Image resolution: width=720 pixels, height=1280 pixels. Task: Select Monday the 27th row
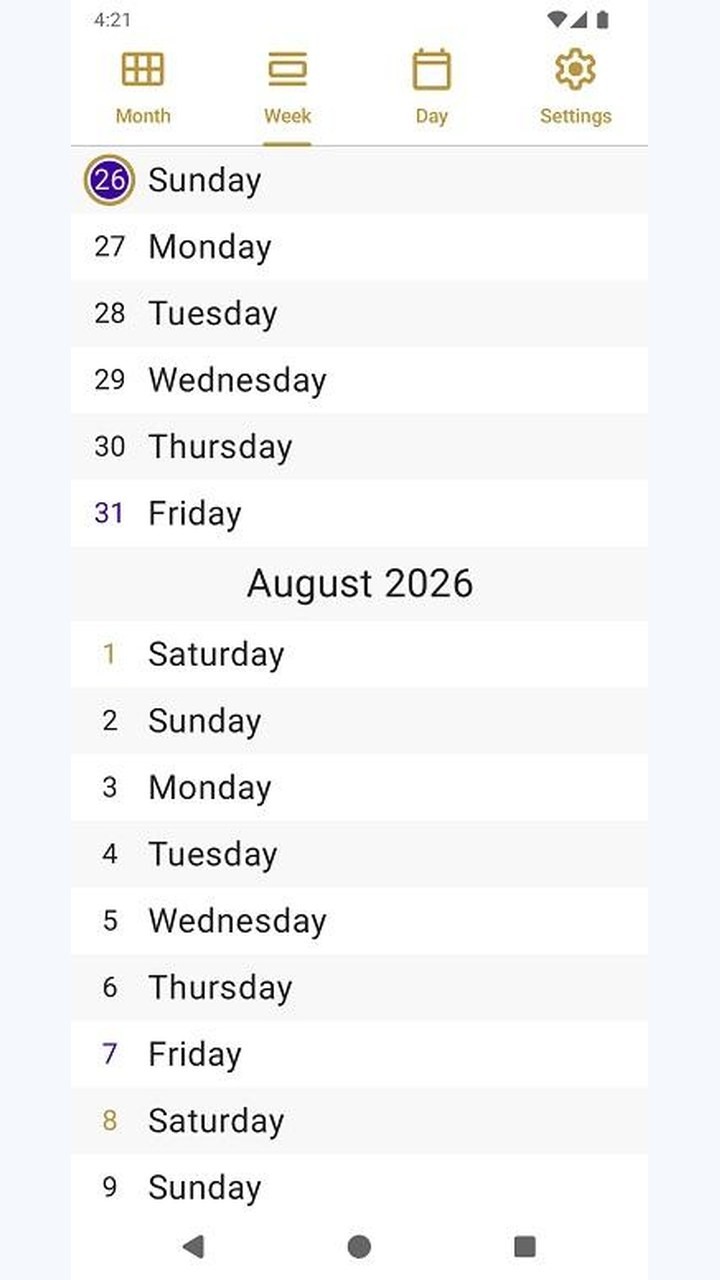coord(359,247)
